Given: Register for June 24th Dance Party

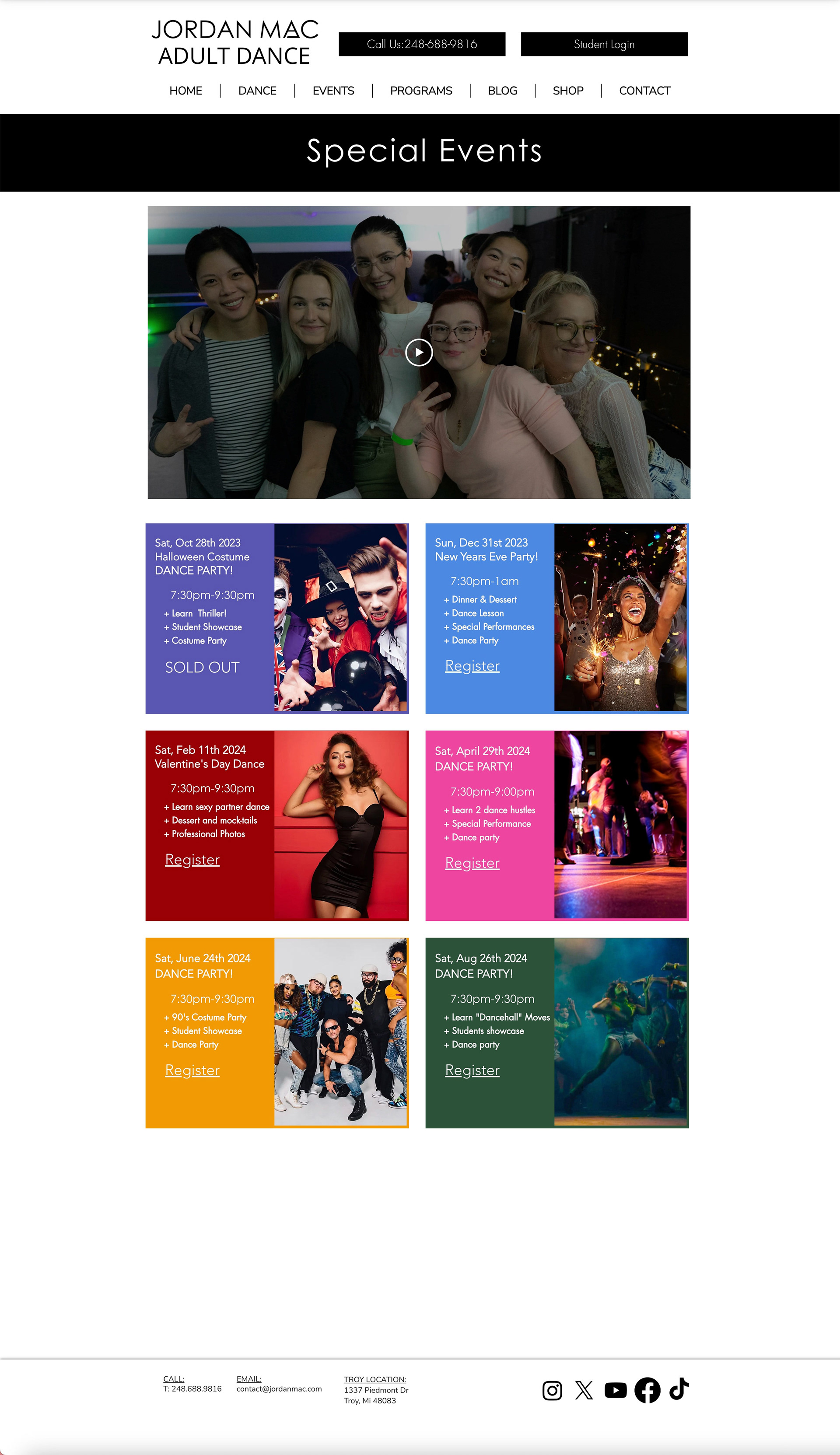Looking at the screenshot, I should click(192, 1070).
